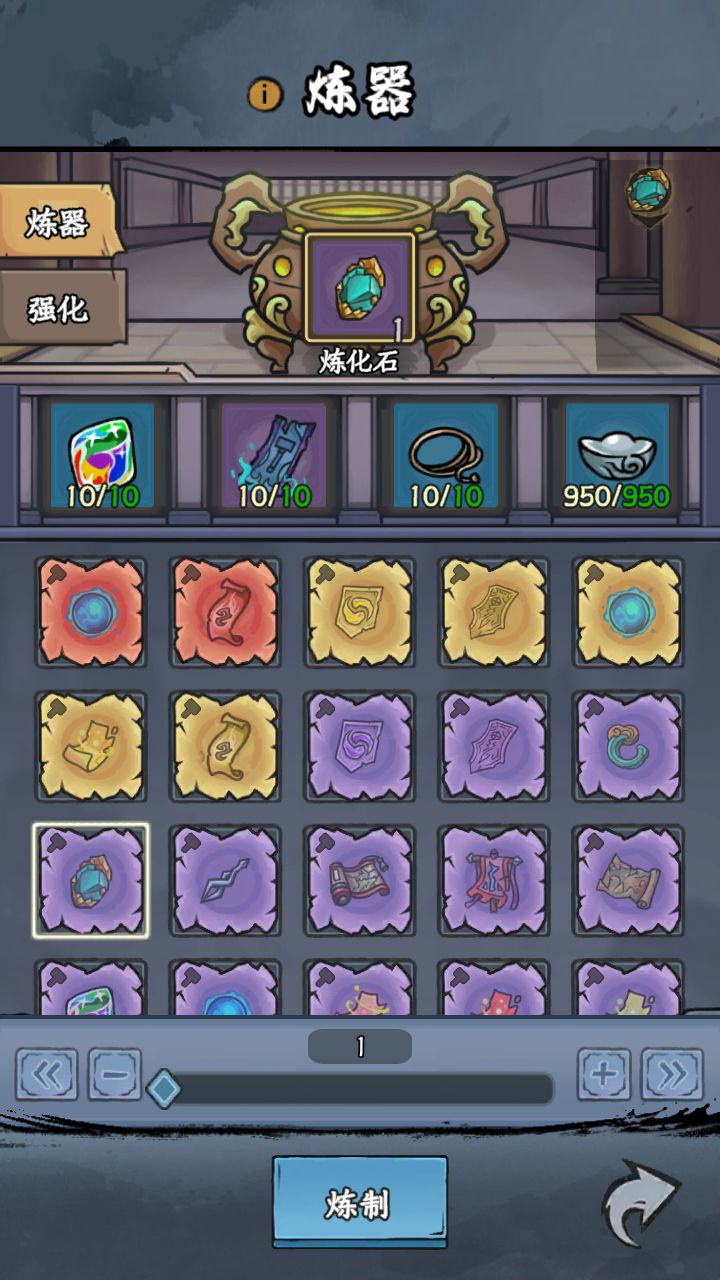This screenshot has height=1280, width=720.
Task: Tap the equipment icon in the top right corner
Action: pos(648,190)
